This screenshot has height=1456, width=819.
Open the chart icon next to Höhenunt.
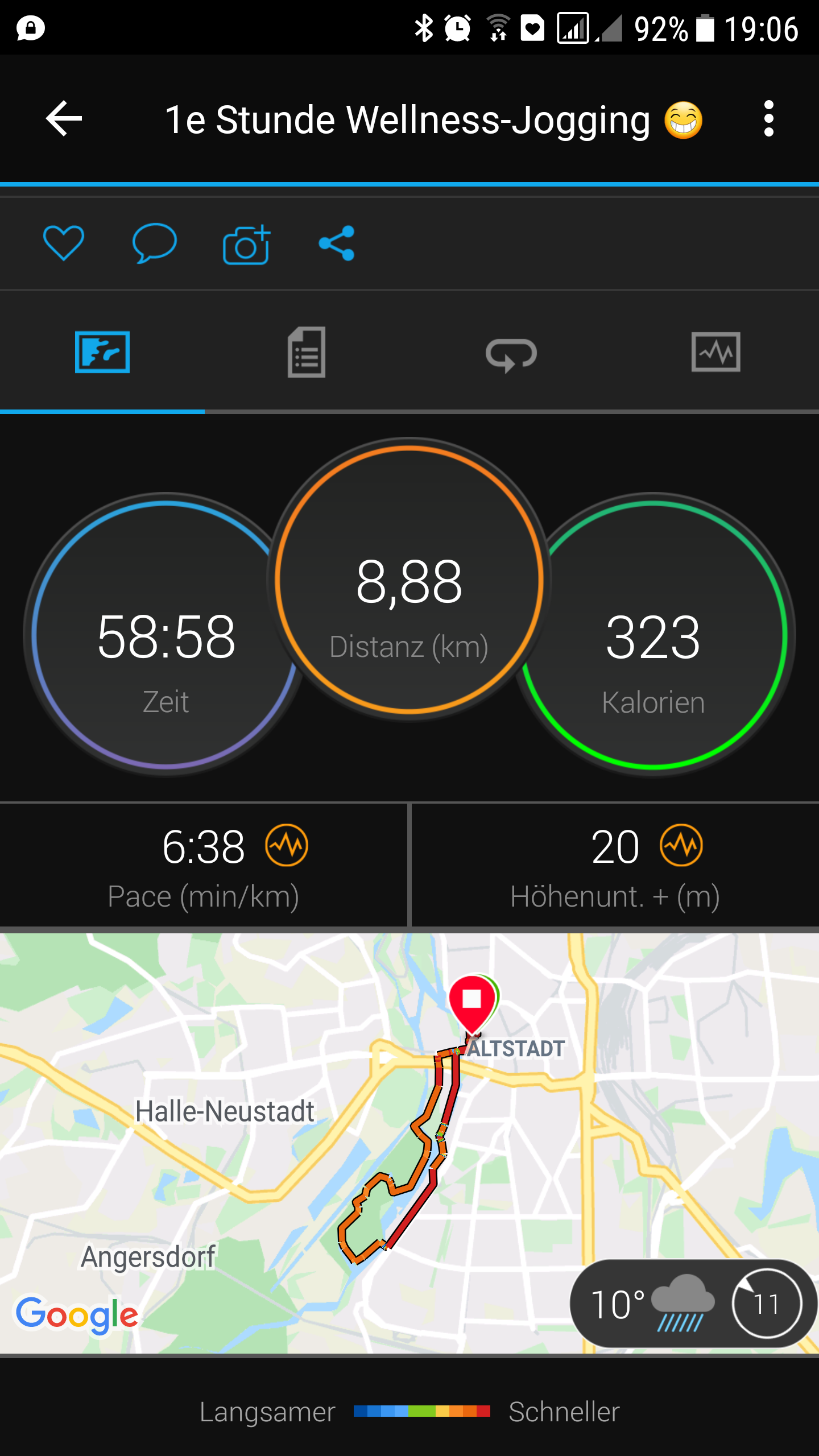click(x=681, y=846)
